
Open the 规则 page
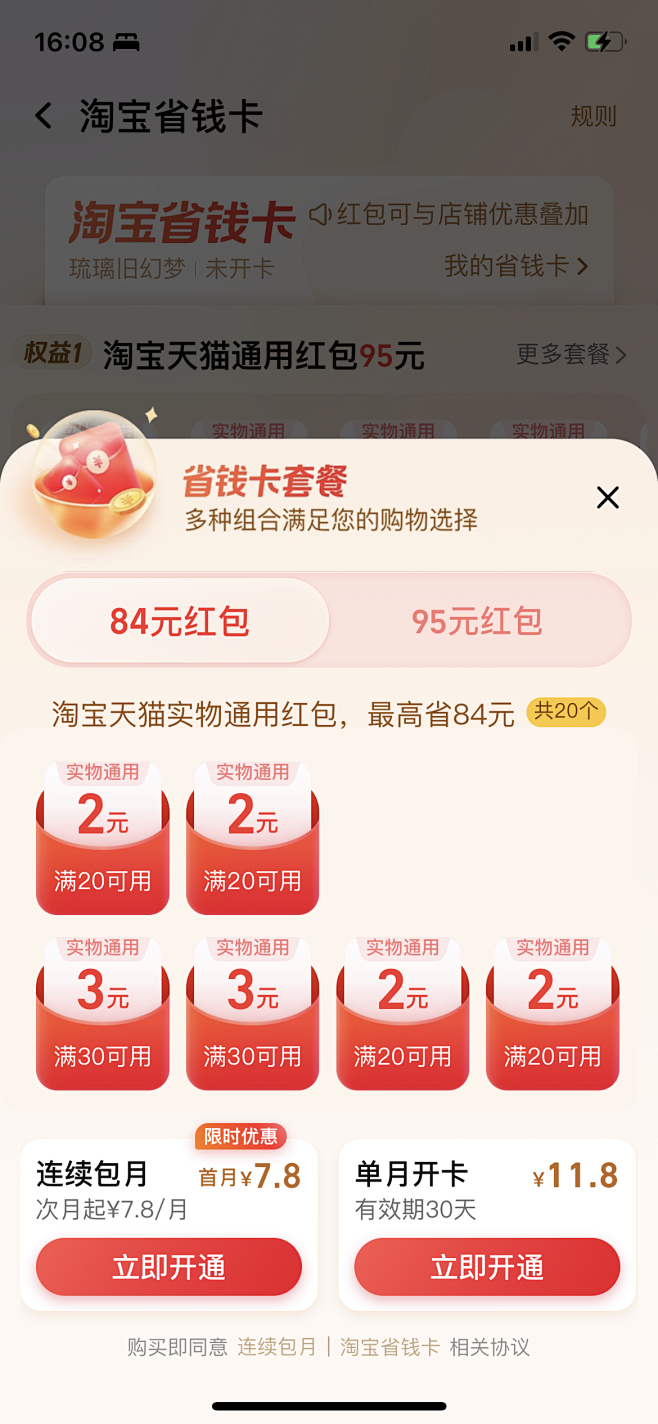(593, 116)
